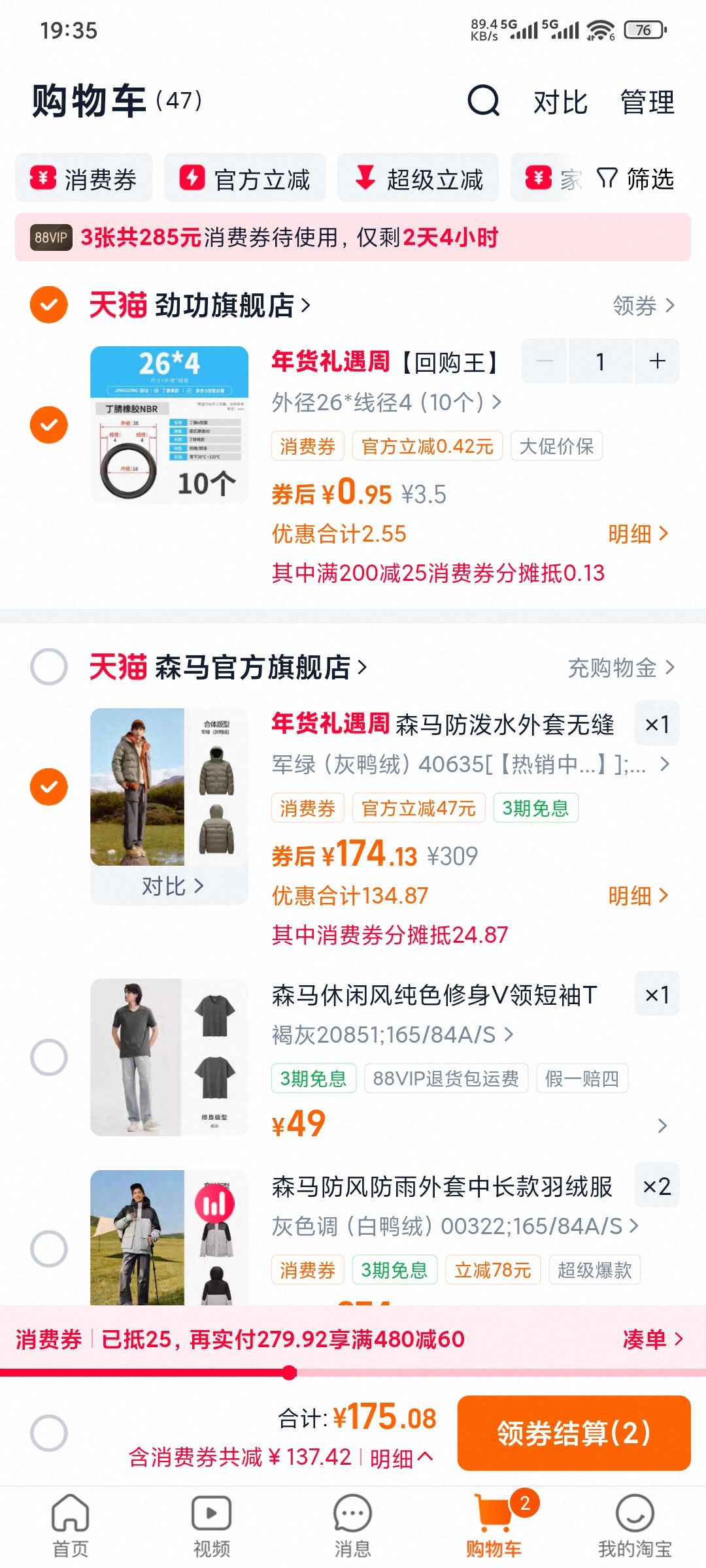Check the 森马休闲风V领短袖T item
The width and height of the screenshot is (706, 1568).
pos(49,1056)
